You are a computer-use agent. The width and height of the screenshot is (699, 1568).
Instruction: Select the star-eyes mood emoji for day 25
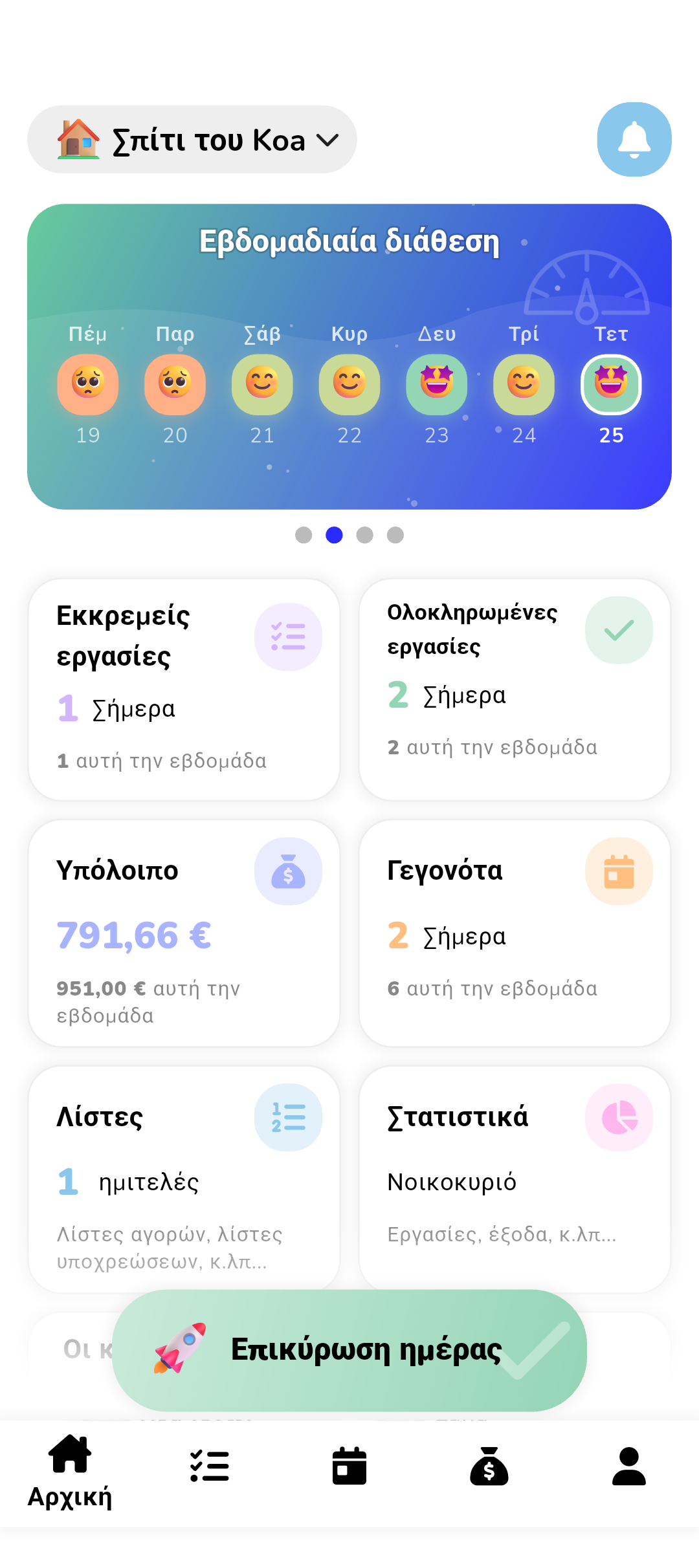(x=610, y=384)
